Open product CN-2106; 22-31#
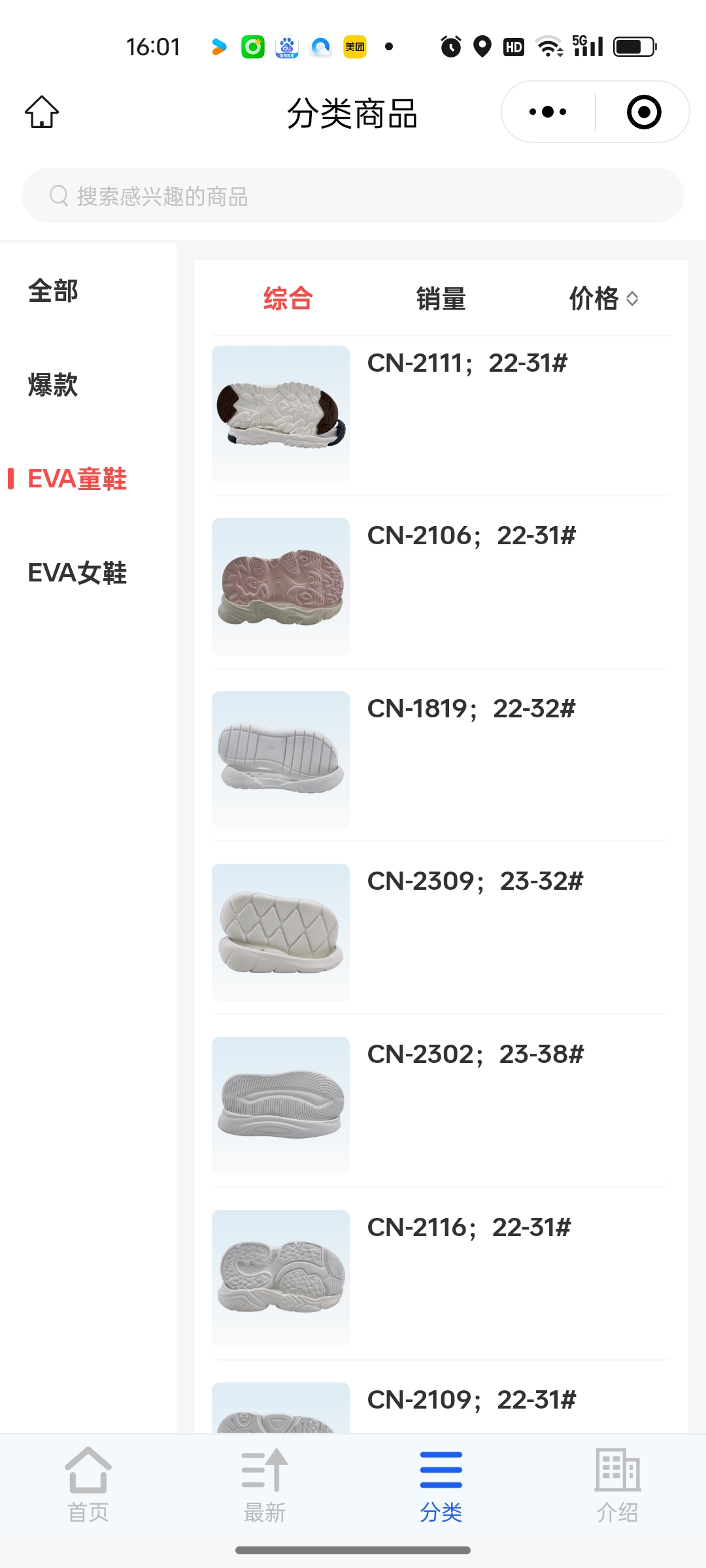This screenshot has width=706, height=1568. [441, 587]
